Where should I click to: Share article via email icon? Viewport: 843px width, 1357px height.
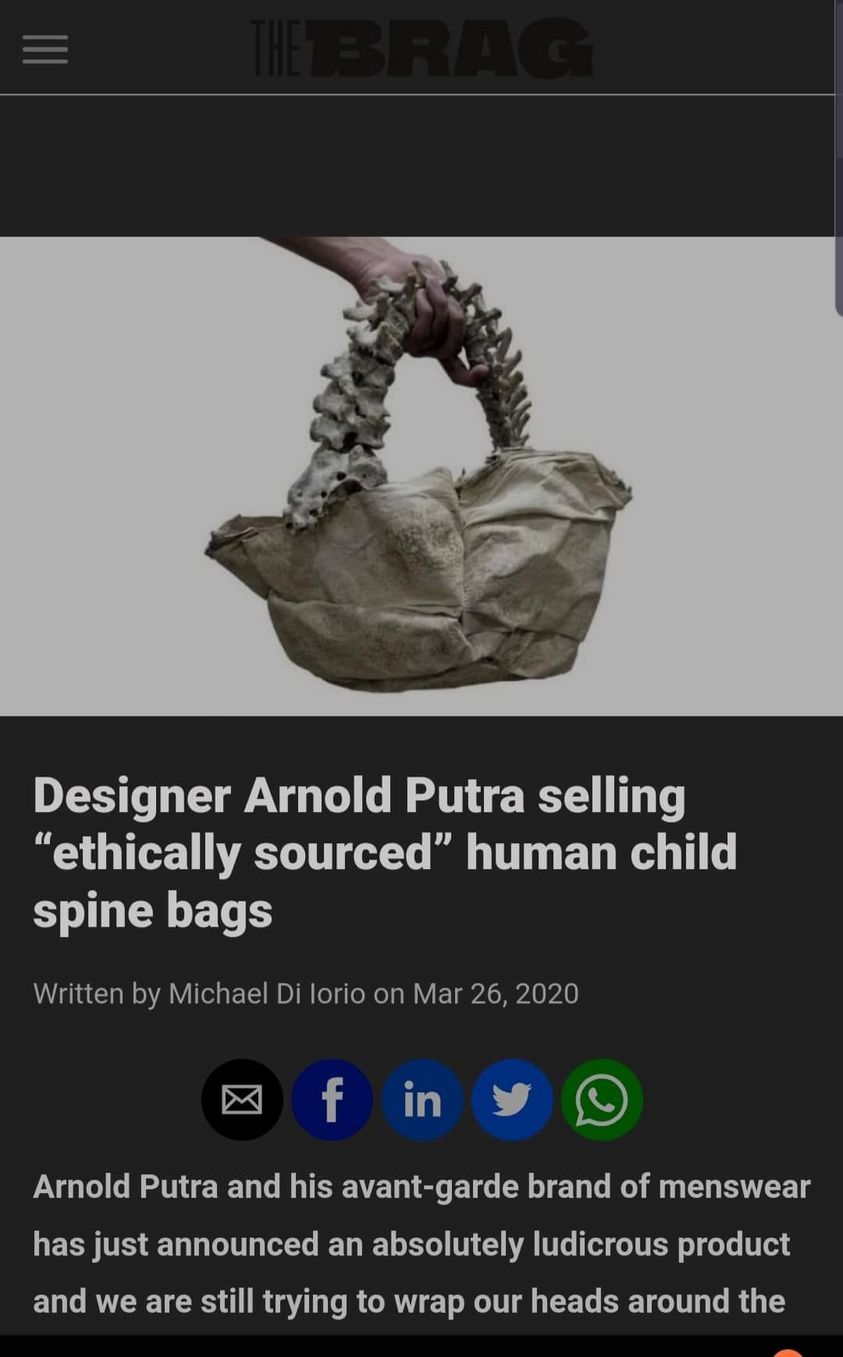[242, 1100]
